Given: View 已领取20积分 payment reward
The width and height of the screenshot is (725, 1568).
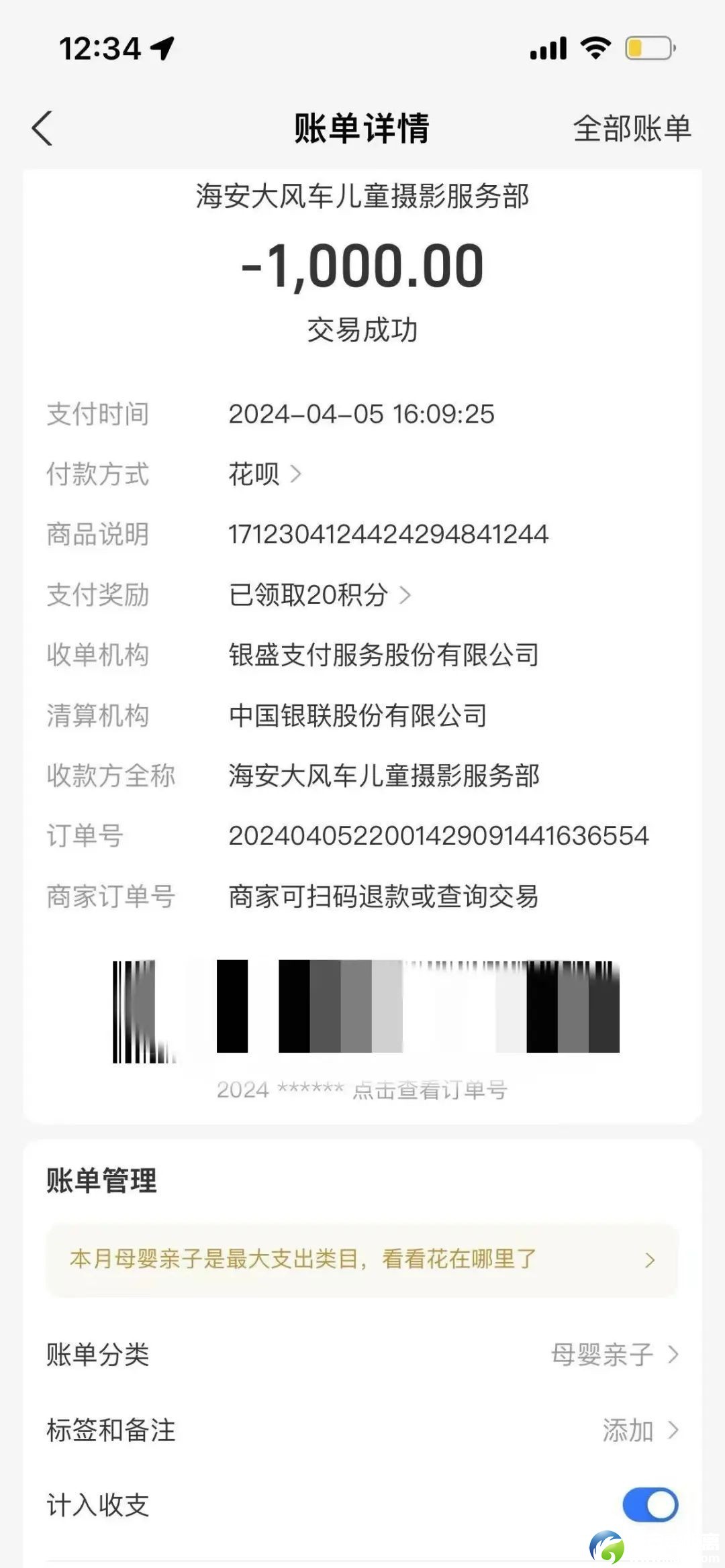Looking at the screenshot, I should pos(319,594).
